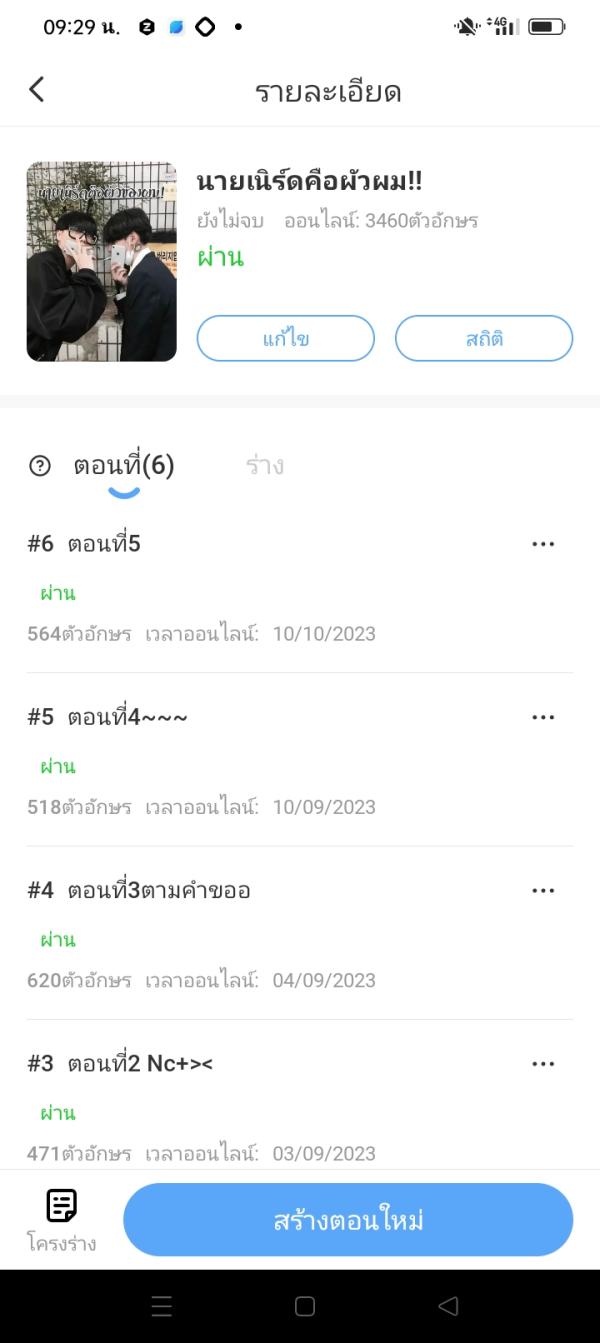
Task: Open the system recent apps menu
Action: tap(162, 1306)
